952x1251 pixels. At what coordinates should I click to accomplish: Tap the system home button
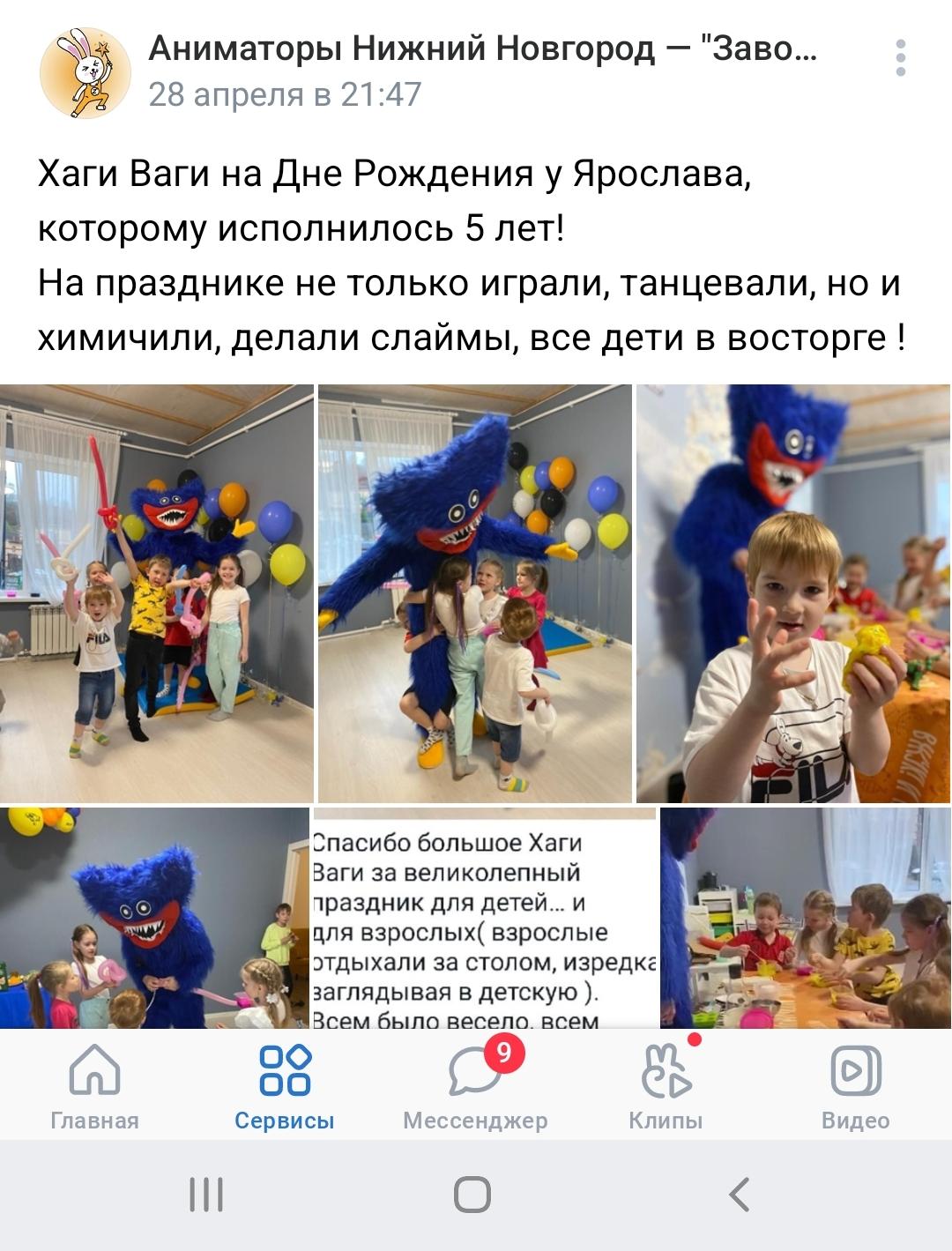pos(472,1195)
